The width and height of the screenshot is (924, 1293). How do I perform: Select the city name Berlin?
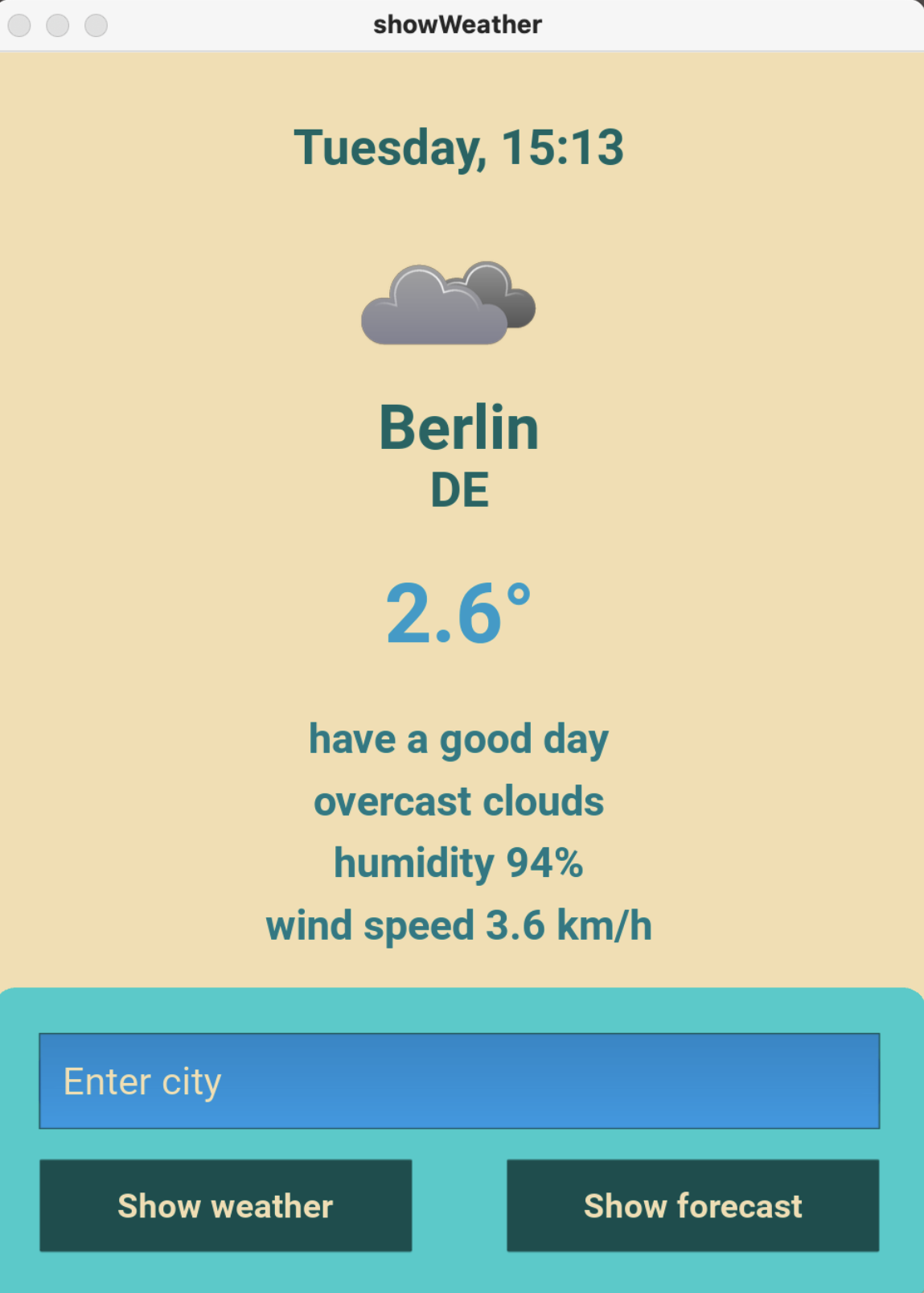click(460, 428)
